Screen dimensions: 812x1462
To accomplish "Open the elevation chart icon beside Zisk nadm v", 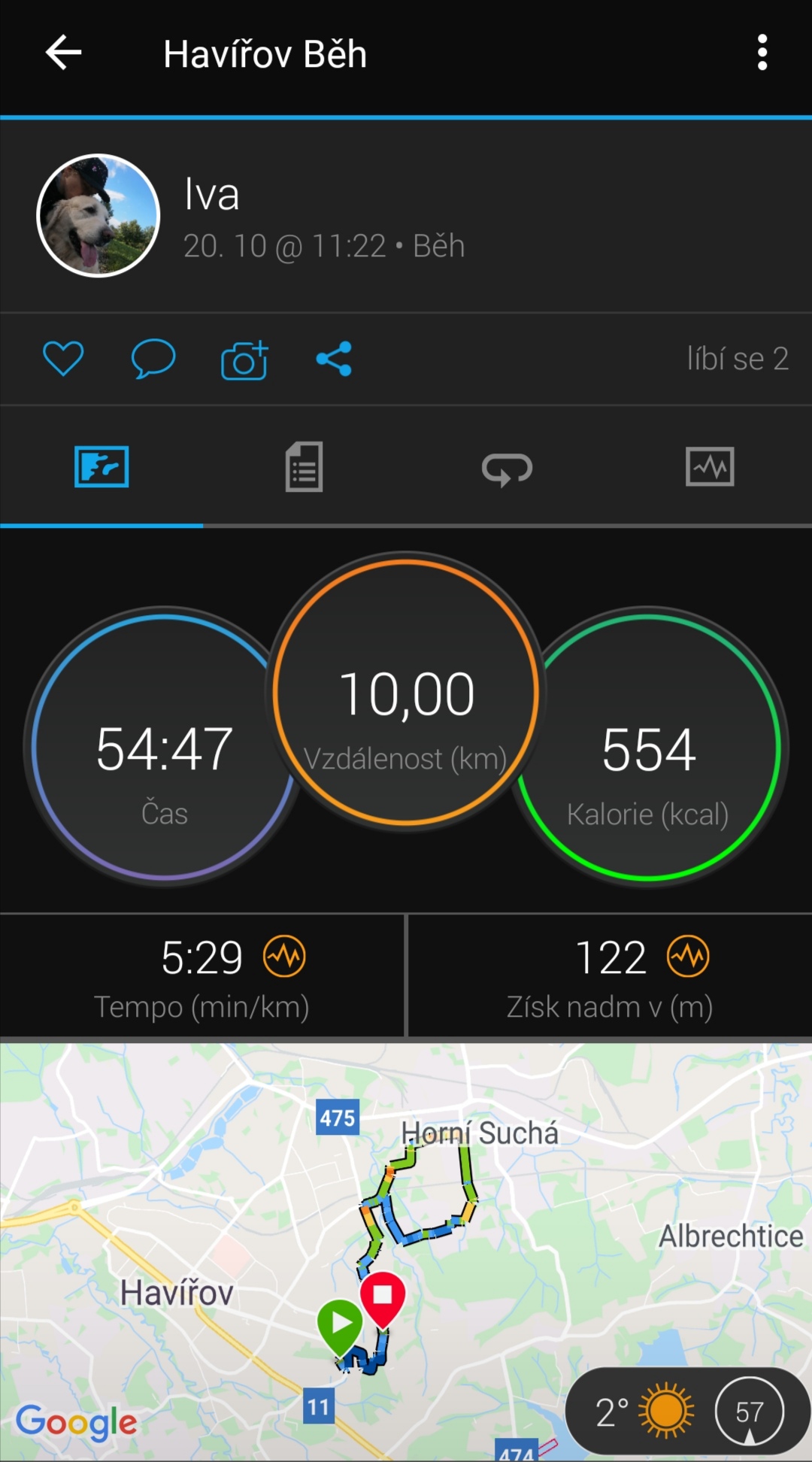I will pos(688,957).
